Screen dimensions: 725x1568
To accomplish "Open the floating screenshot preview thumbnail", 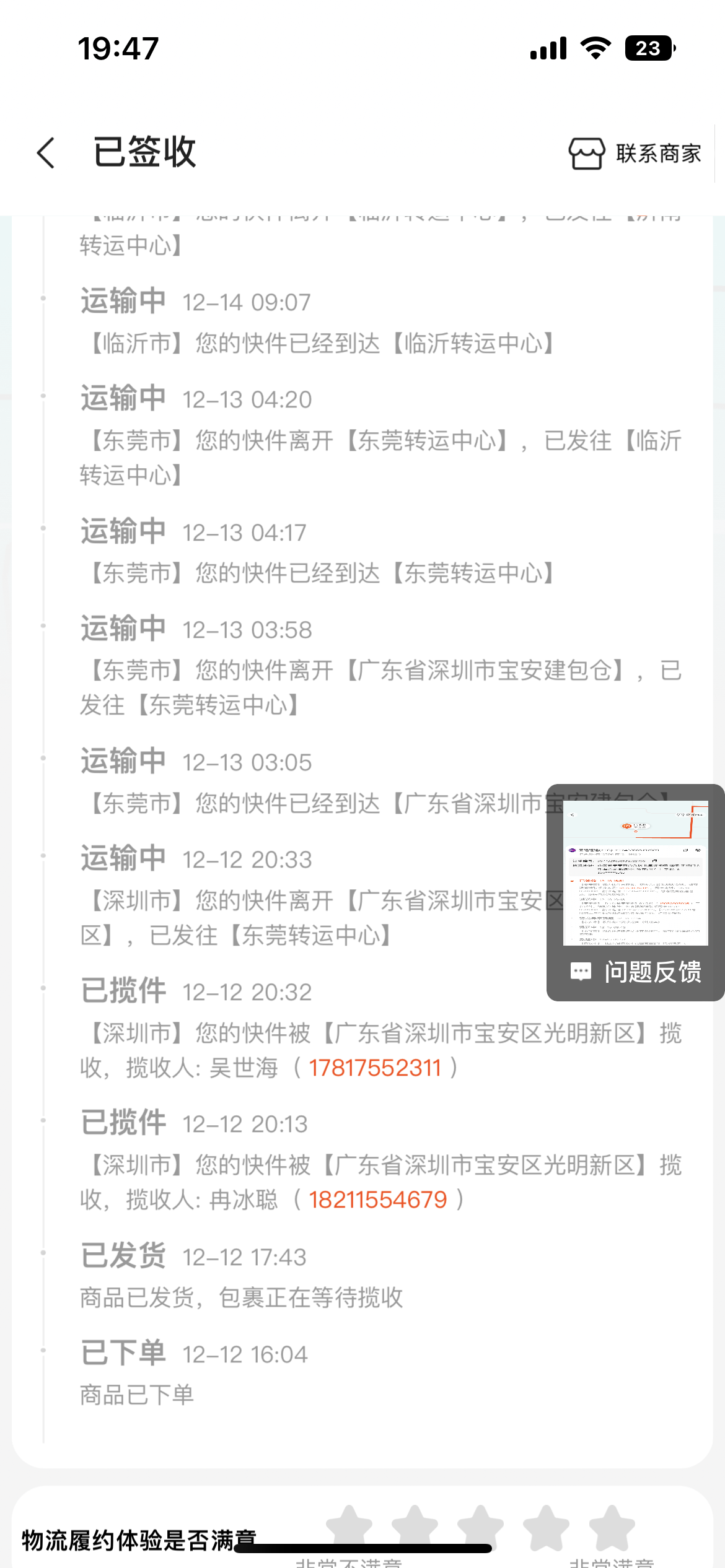I will pyautogui.click(x=635, y=873).
